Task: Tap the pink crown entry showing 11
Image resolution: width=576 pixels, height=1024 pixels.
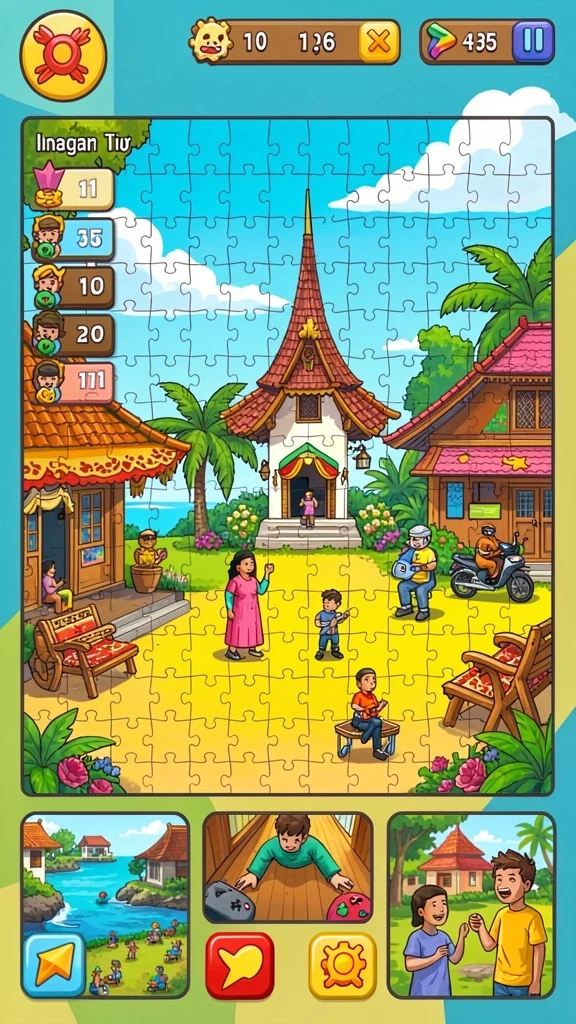Action: click(73, 188)
